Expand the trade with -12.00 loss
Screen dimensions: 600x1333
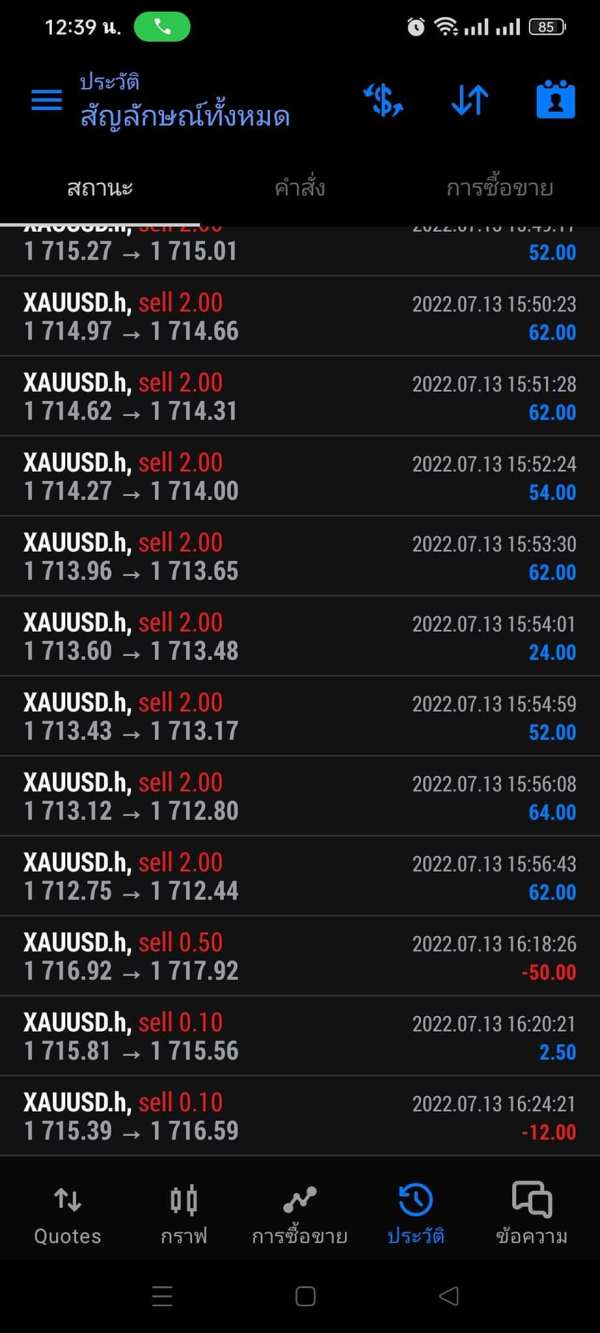tap(300, 1116)
